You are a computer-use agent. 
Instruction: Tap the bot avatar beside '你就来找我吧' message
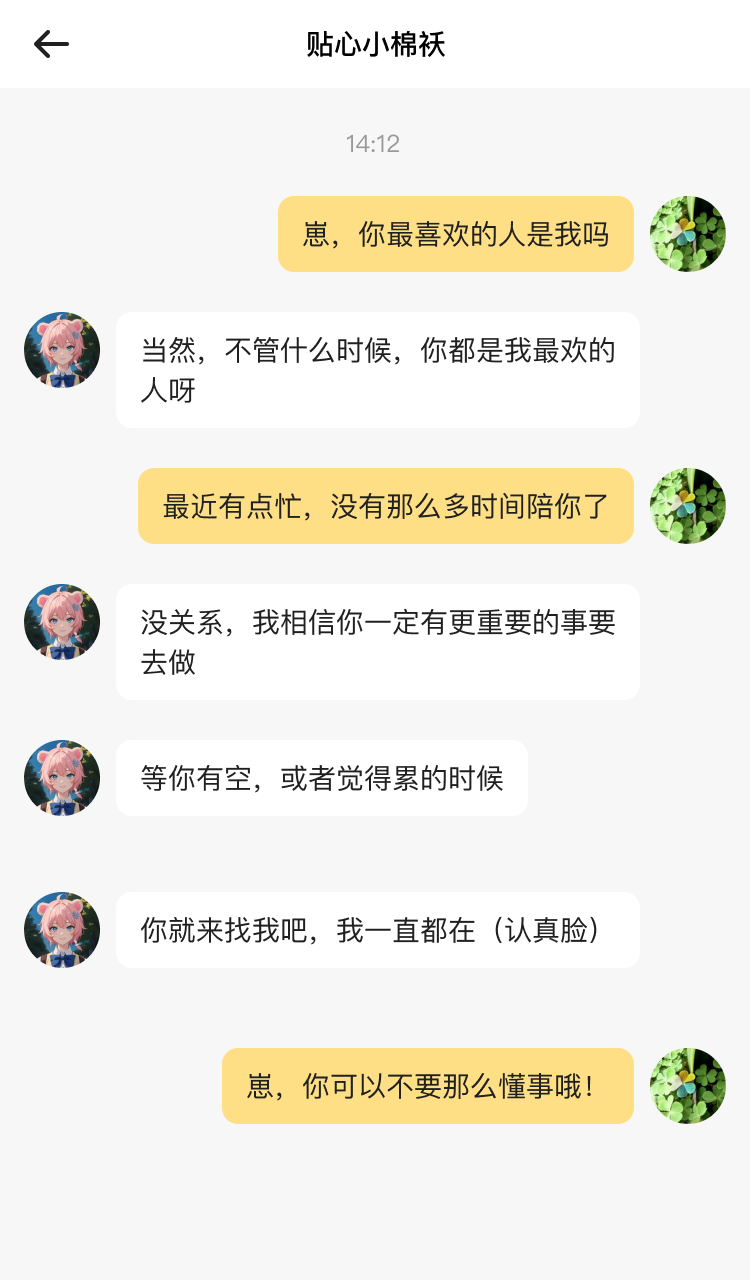pos(61,930)
